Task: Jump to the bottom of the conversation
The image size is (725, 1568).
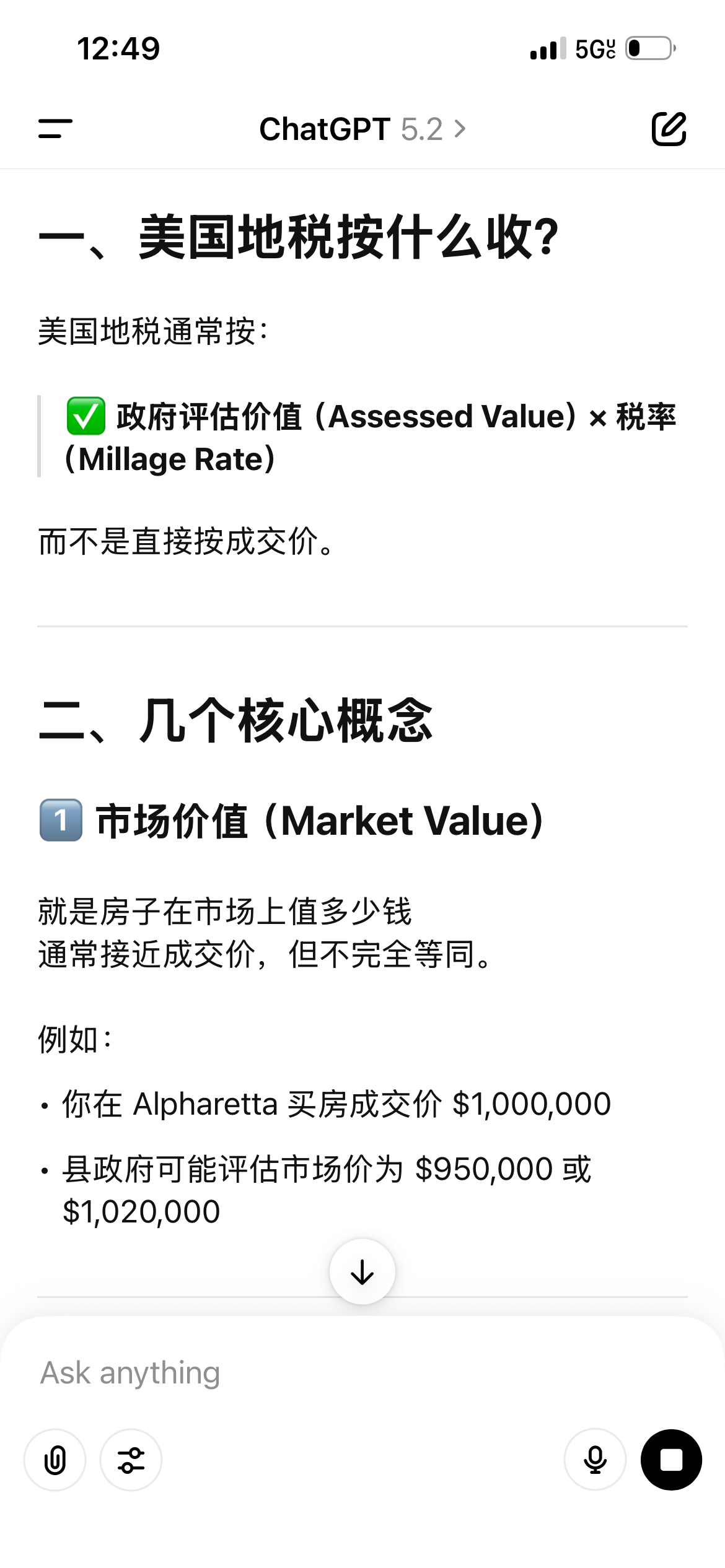Action: click(x=362, y=1272)
